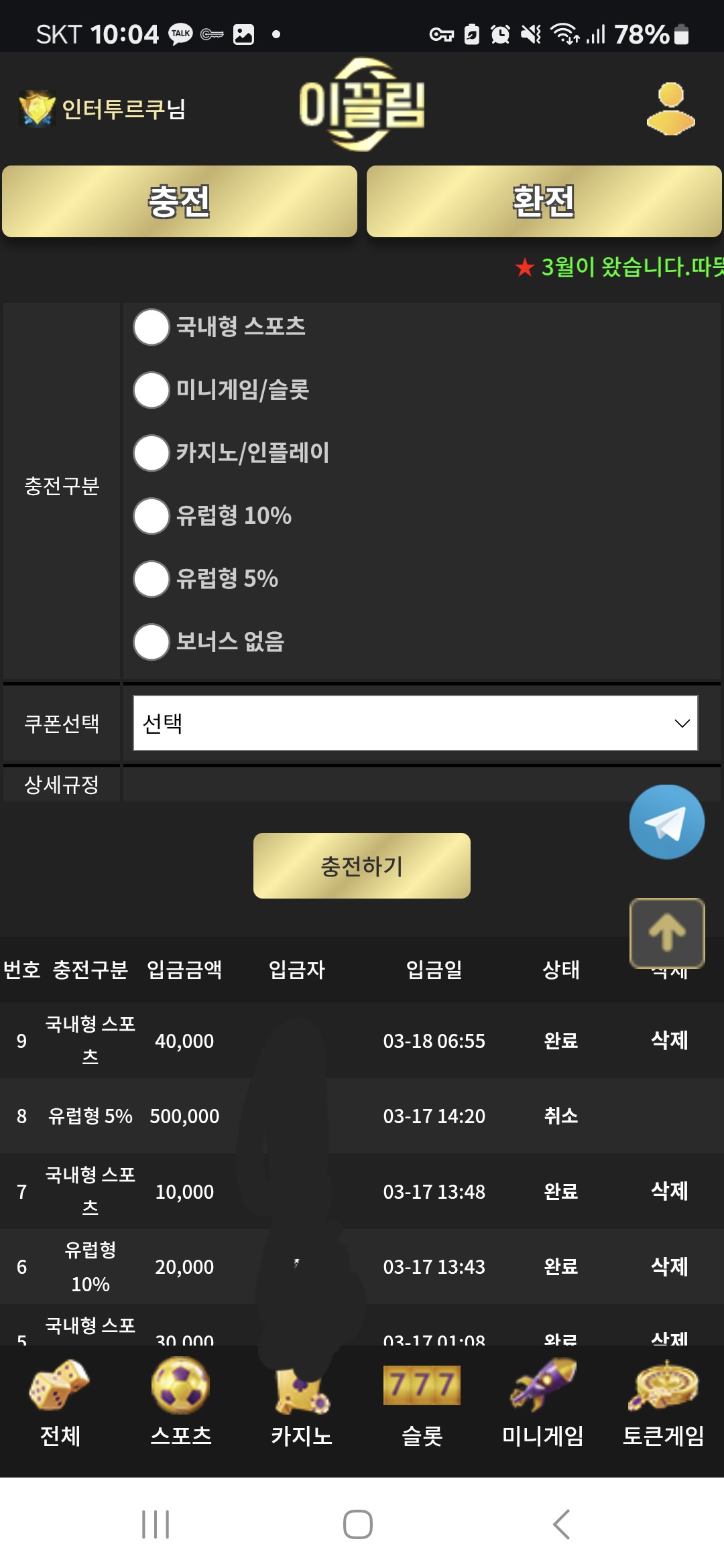724x1568 pixels.
Task: Submit with the 충전하기 button
Action: click(x=362, y=866)
